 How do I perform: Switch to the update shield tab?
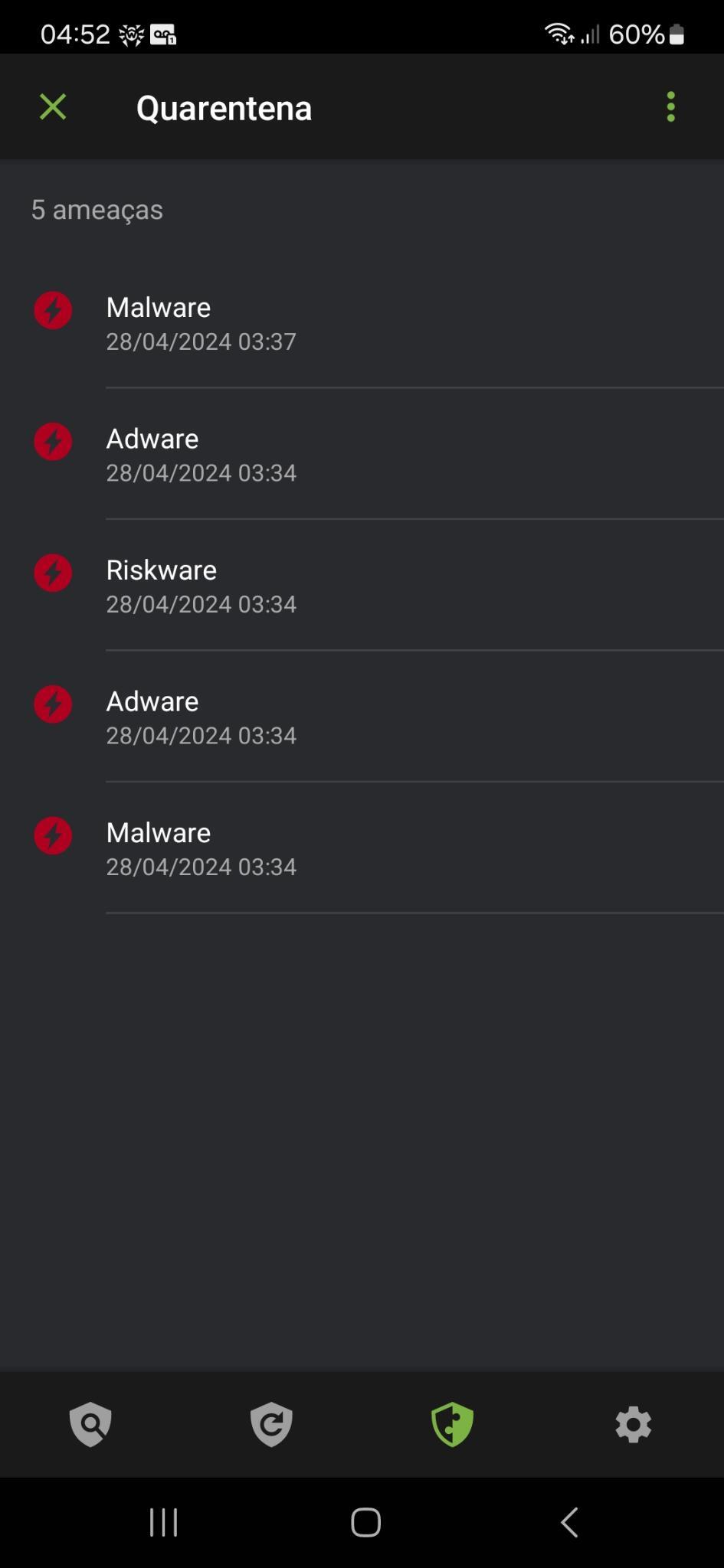[271, 1424]
